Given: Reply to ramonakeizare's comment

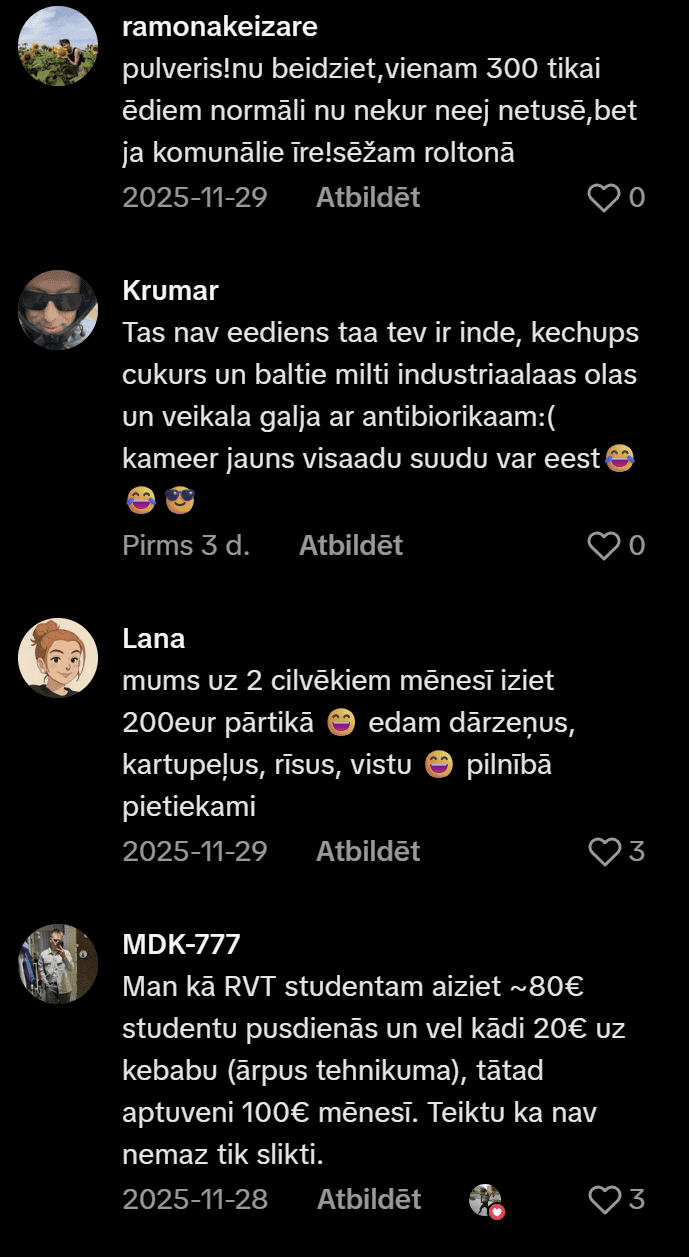Looking at the screenshot, I should coord(367,197).
